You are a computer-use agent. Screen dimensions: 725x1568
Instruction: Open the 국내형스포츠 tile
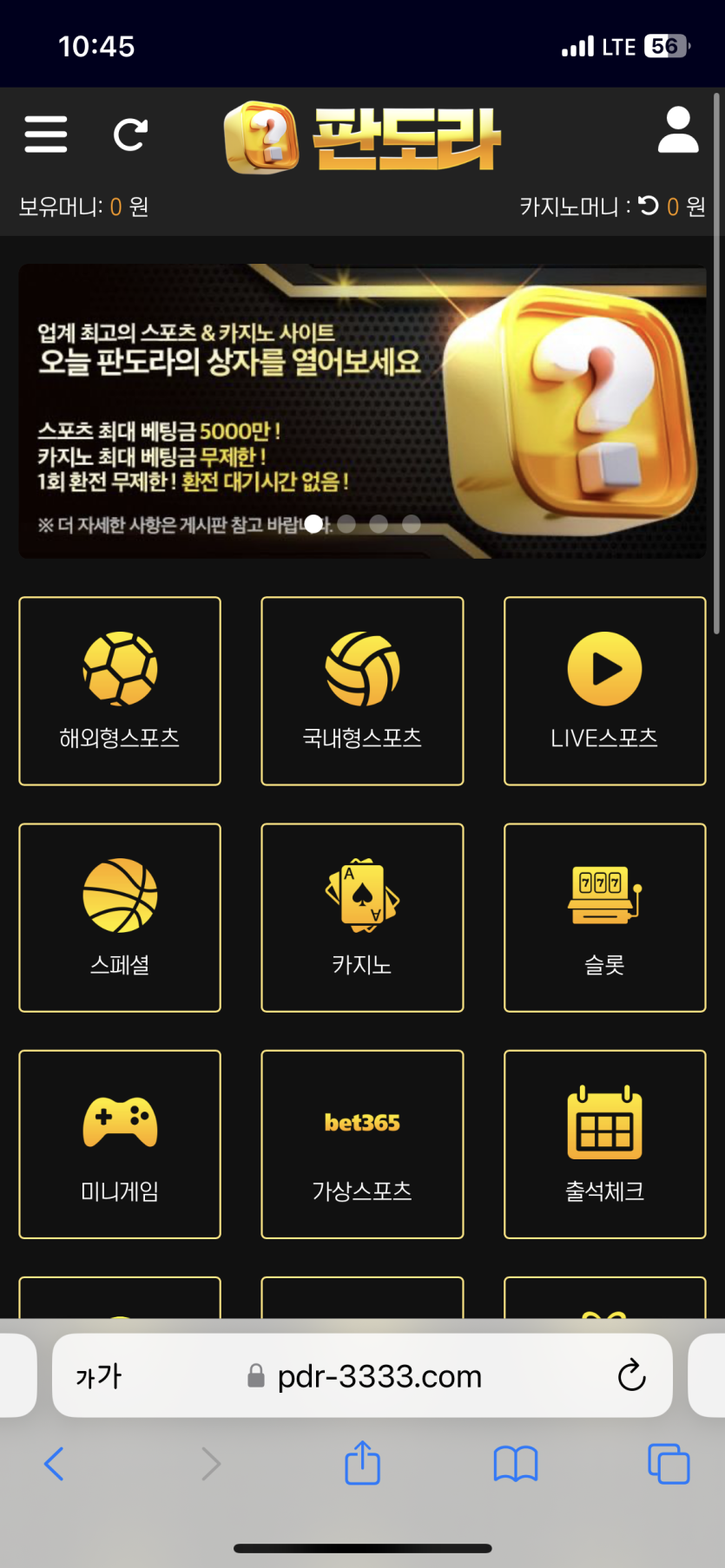tap(362, 691)
